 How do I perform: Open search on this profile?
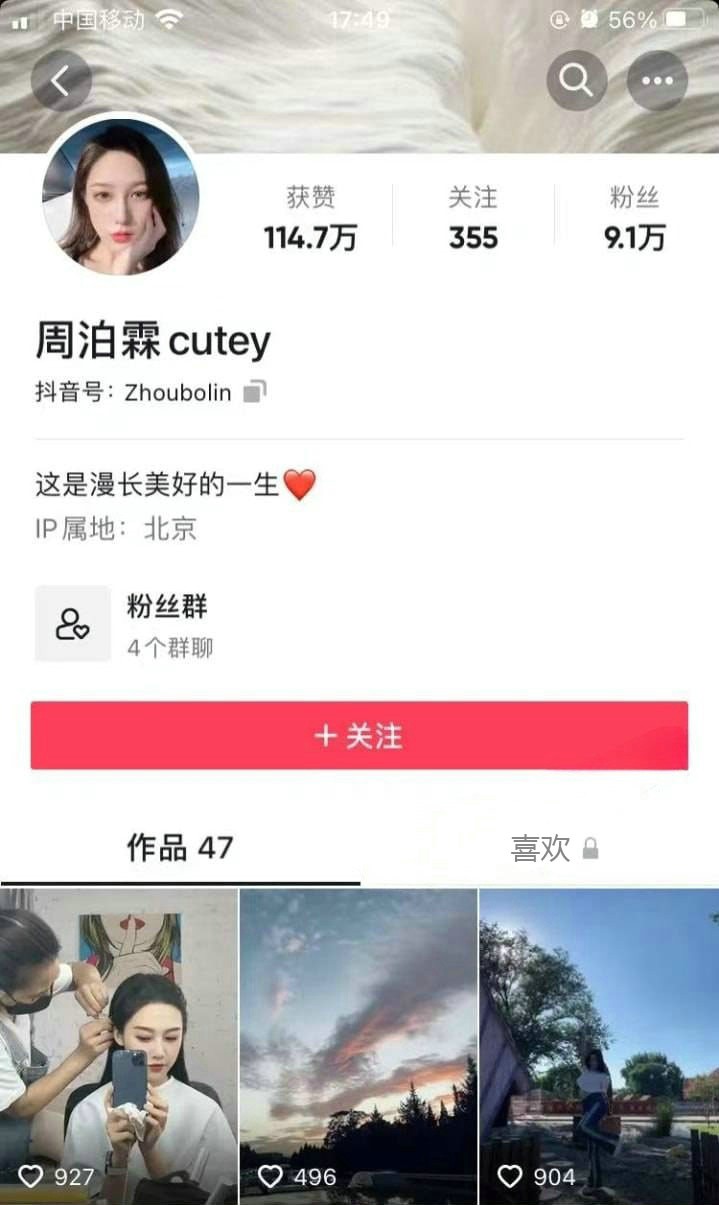pyautogui.click(x=577, y=81)
